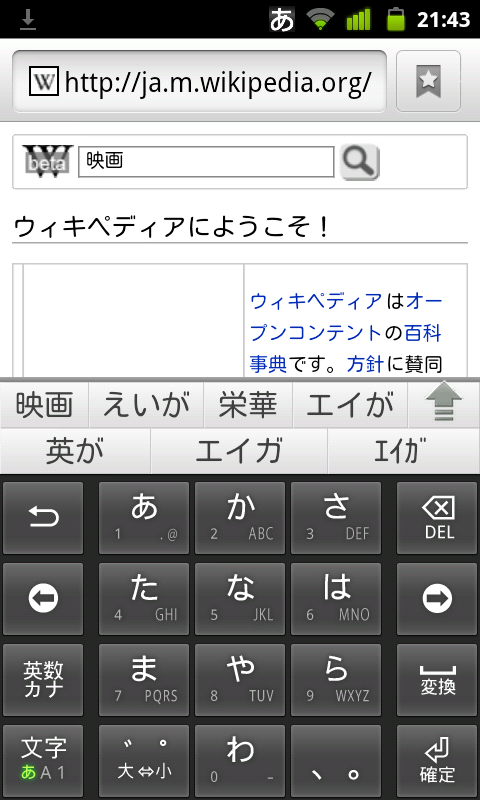Image resolution: width=480 pixels, height=800 pixels.
Task: Tap the 変換 convert key
Action: (438, 680)
